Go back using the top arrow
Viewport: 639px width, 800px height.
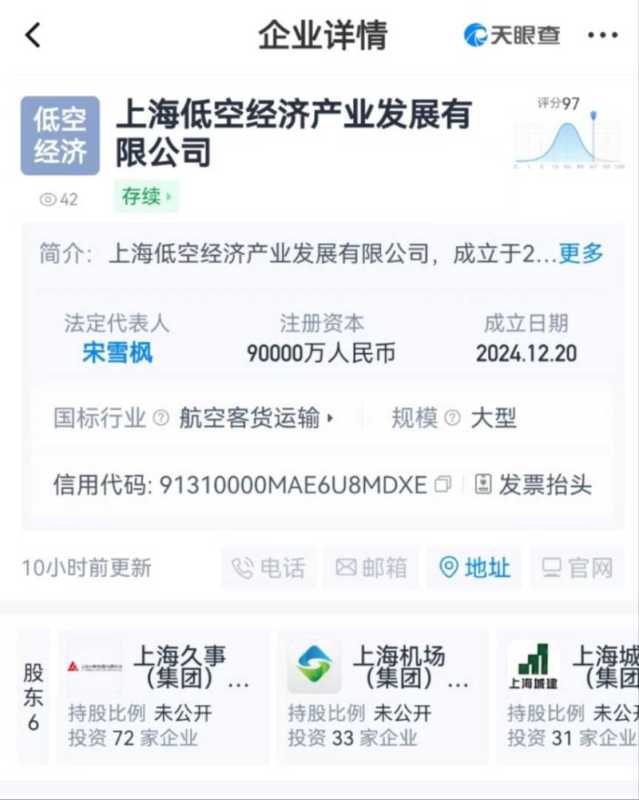[x=33, y=36]
